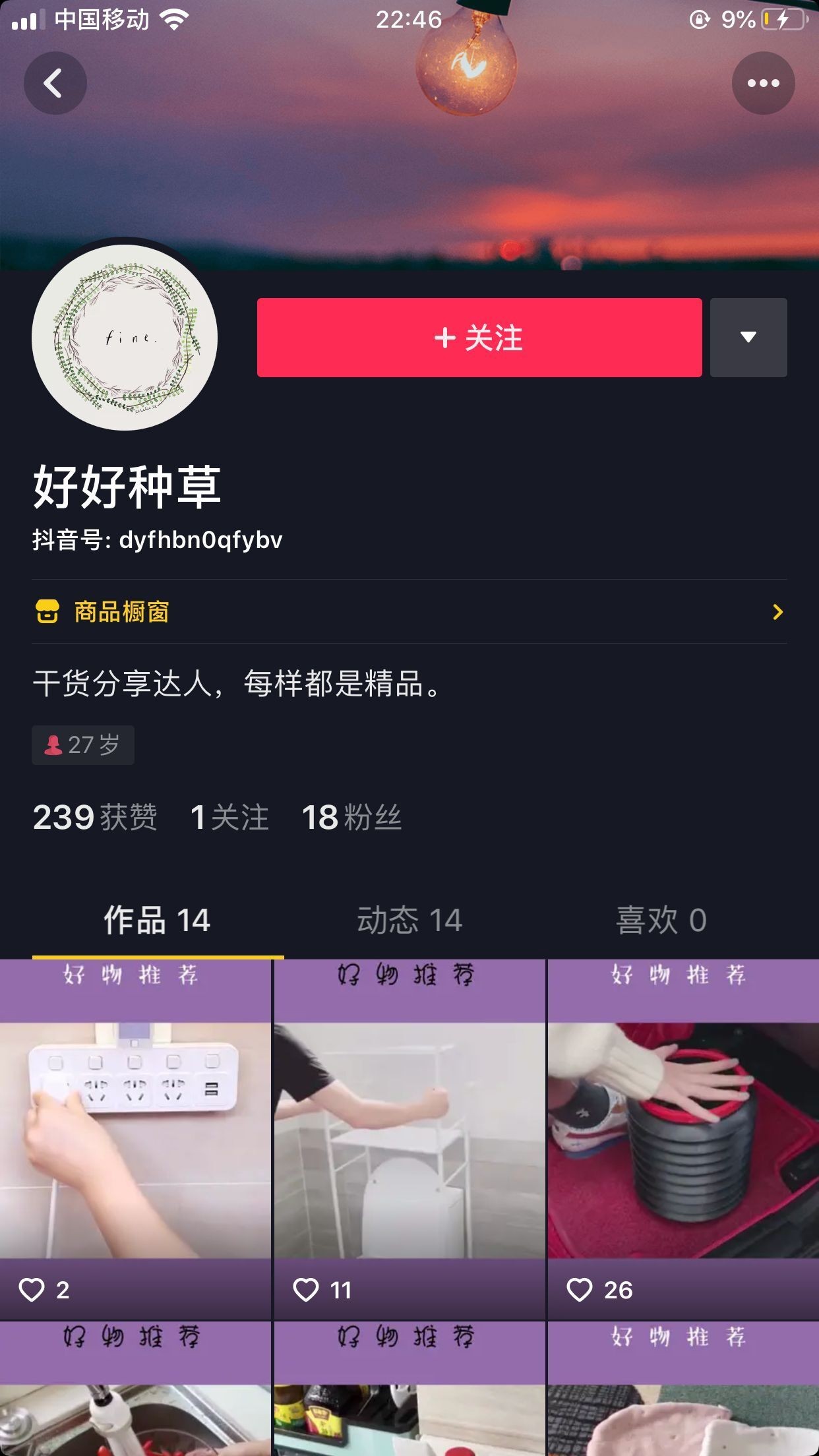Switch to the 动态 14 tab
This screenshot has height=1456, width=819.
point(409,920)
